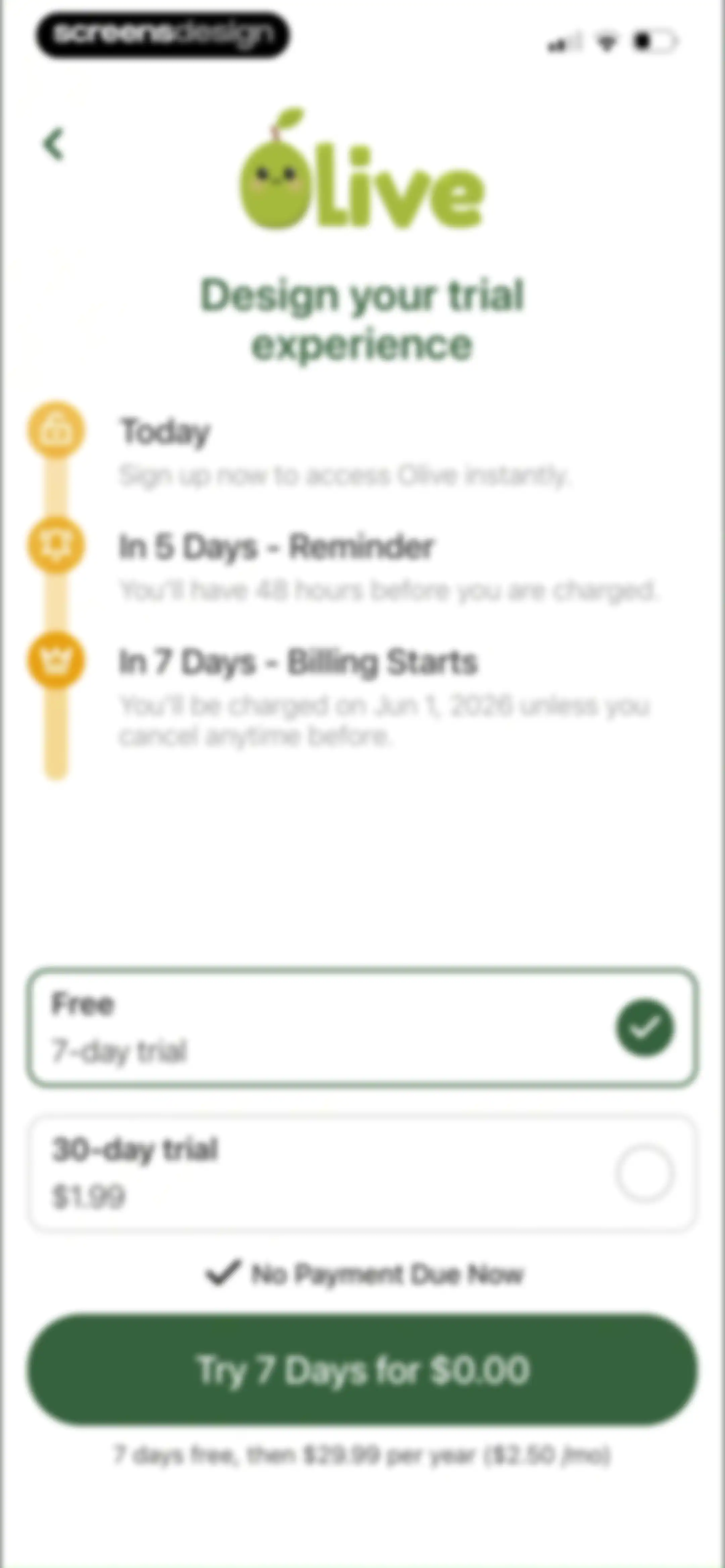Select the Free 7-day trial option
This screenshot has height=1568, width=725.
pos(362,1027)
